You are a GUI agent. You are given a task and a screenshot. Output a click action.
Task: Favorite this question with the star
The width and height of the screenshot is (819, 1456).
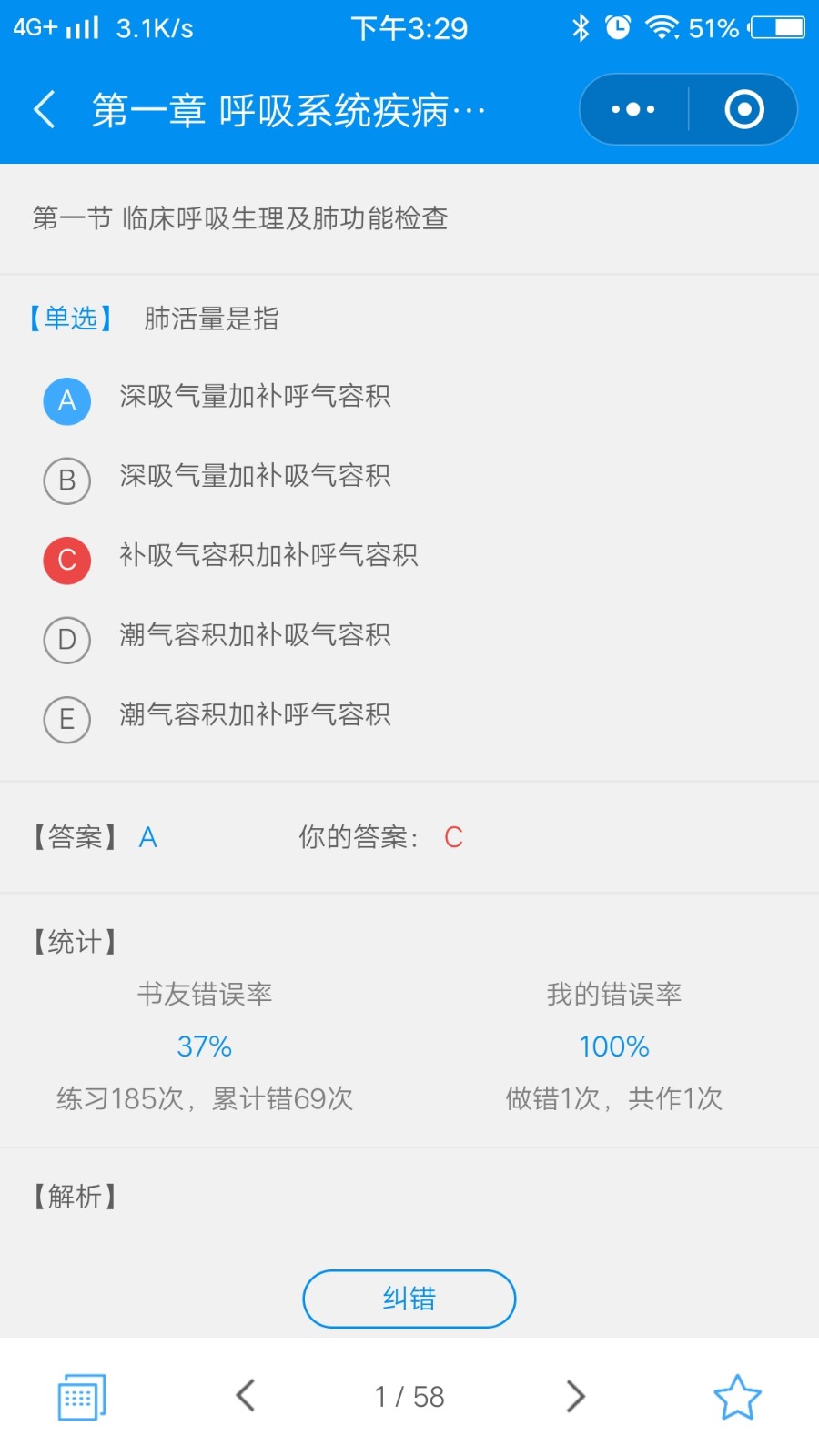pos(737,1397)
